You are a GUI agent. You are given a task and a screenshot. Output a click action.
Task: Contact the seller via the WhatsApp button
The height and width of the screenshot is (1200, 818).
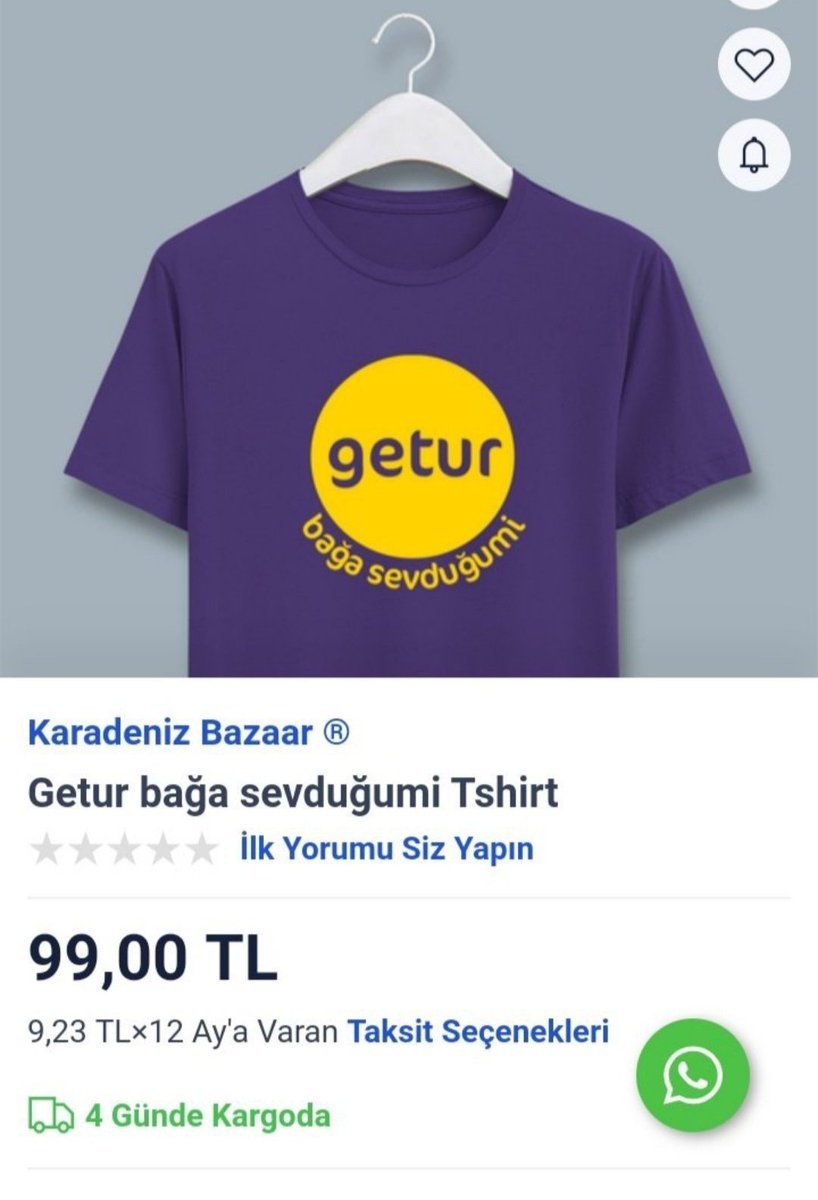692,1075
